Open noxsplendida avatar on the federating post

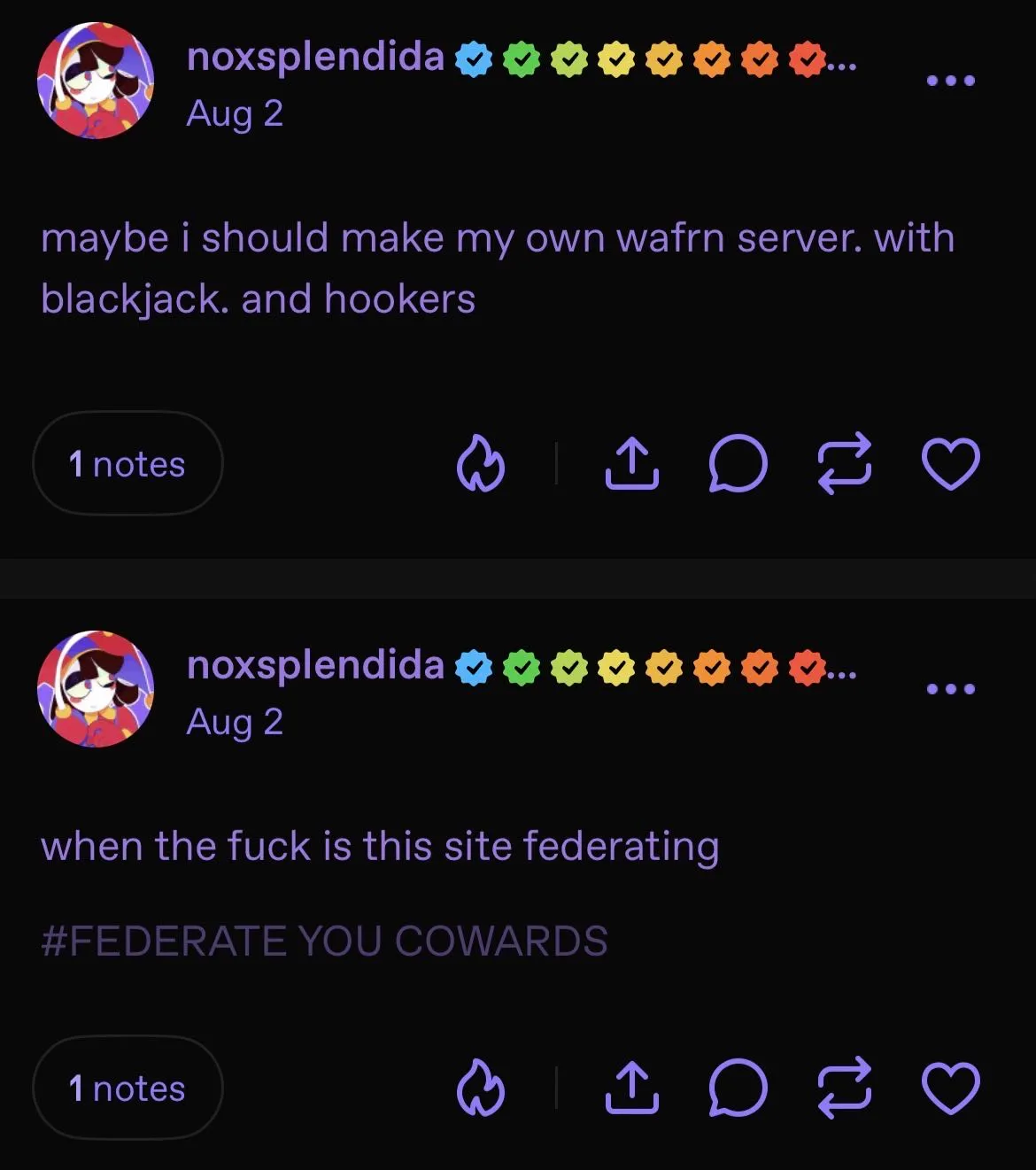[x=96, y=689]
